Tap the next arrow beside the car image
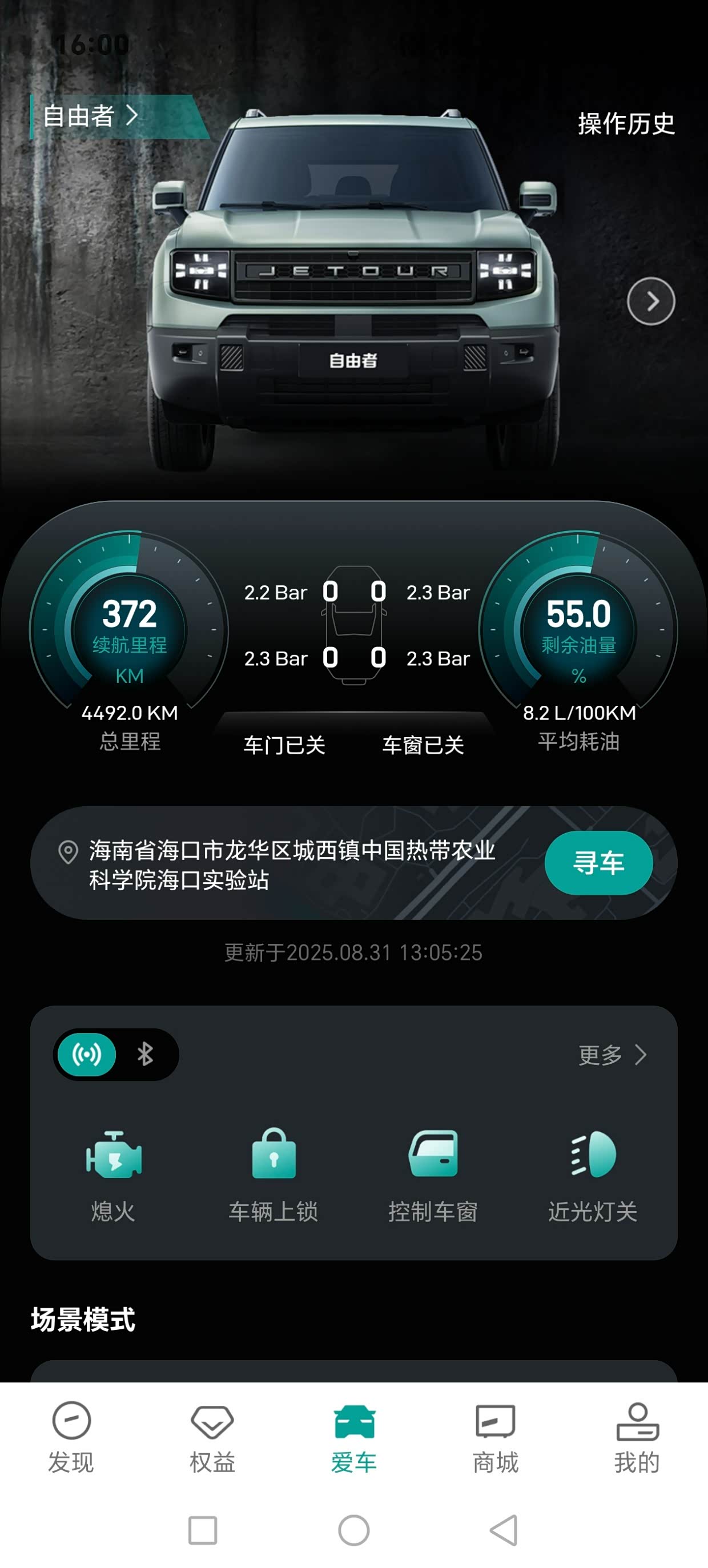Screen dimensions: 708x1568 coord(651,301)
